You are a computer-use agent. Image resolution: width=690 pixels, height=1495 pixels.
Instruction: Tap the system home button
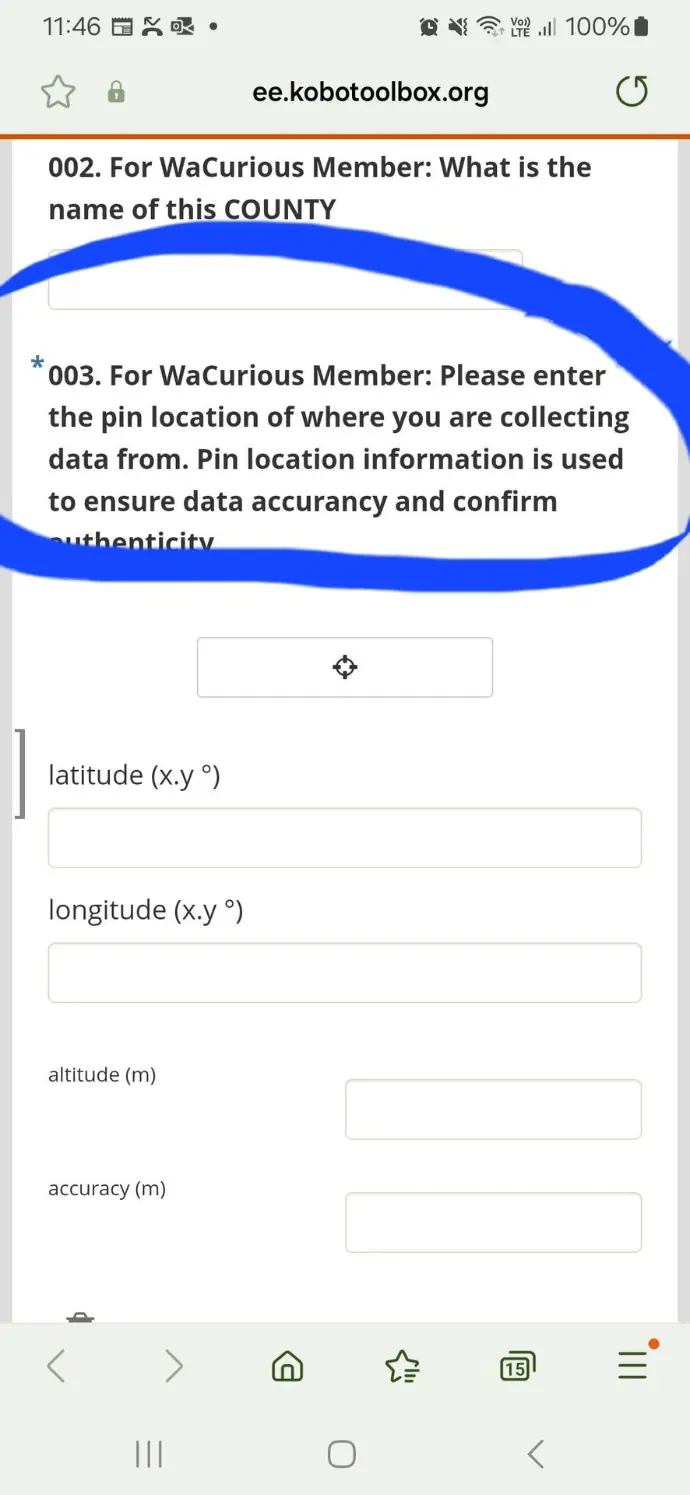(342, 1454)
